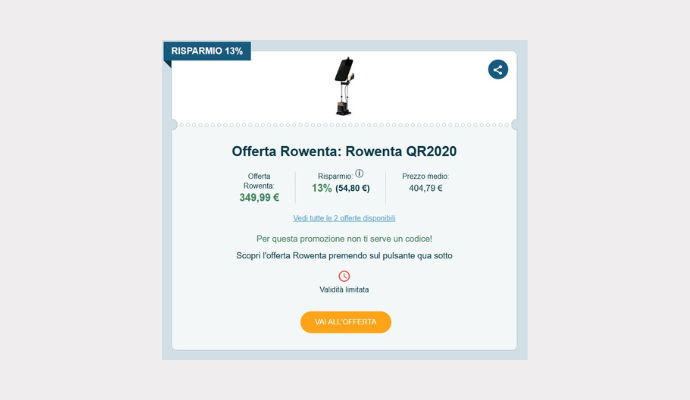Show the info icon next to Risparmio

tap(360, 174)
